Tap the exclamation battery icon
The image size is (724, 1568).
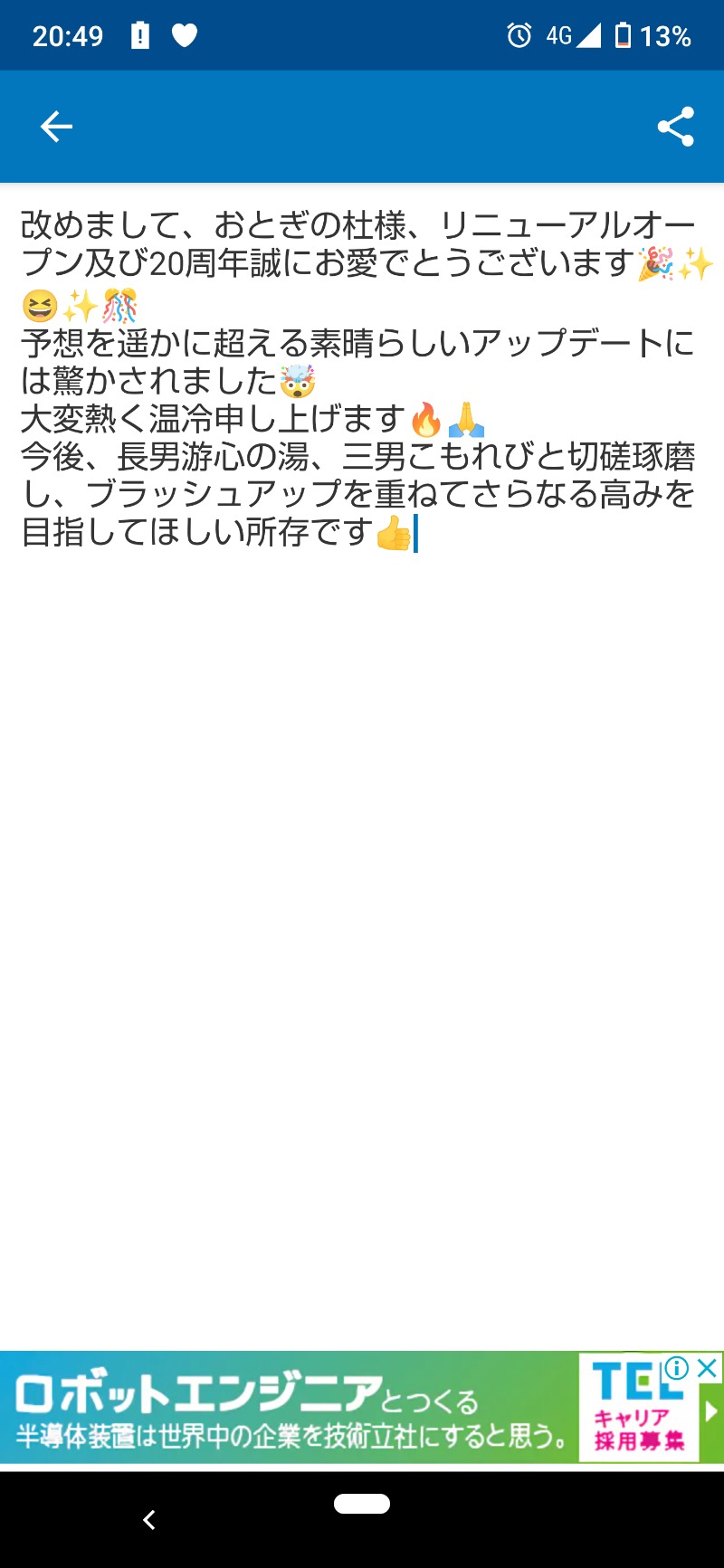141,36
